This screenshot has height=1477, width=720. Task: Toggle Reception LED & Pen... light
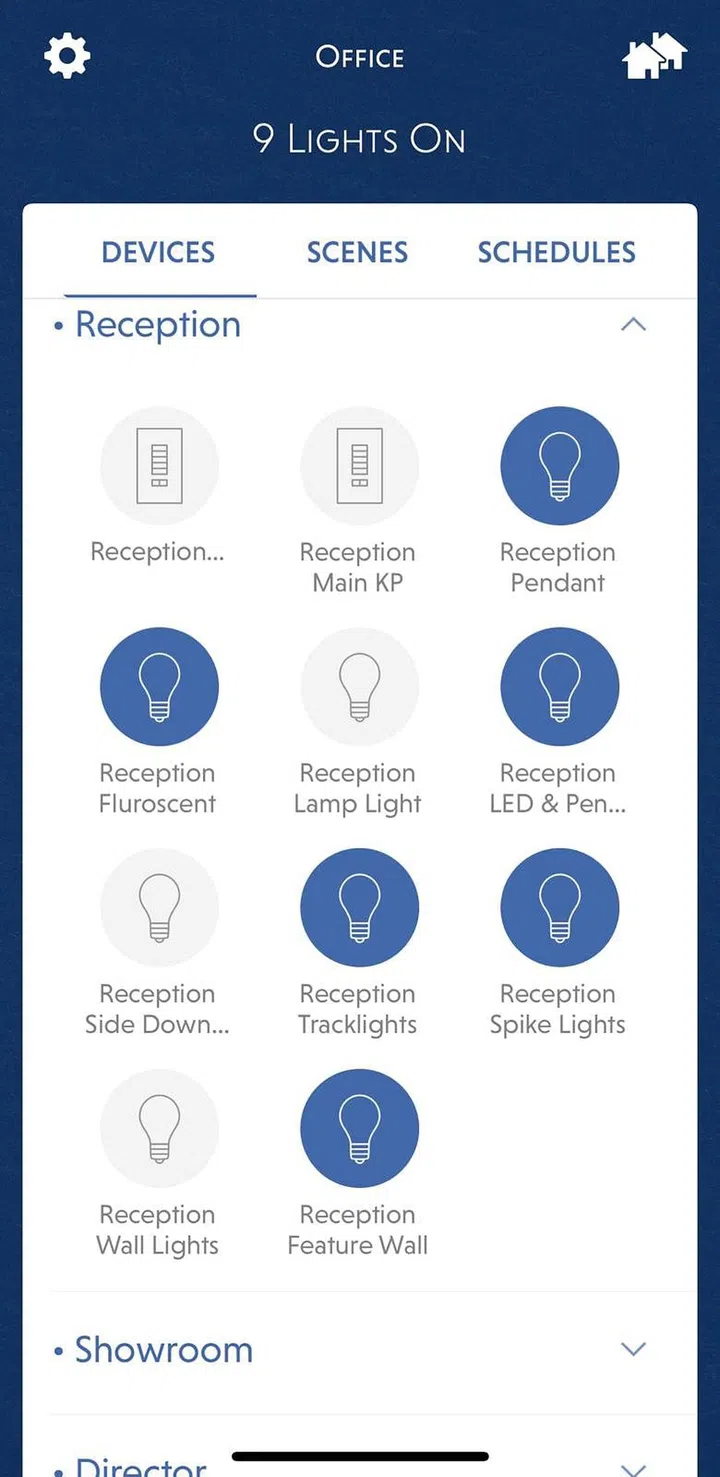[x=559, y=687]
